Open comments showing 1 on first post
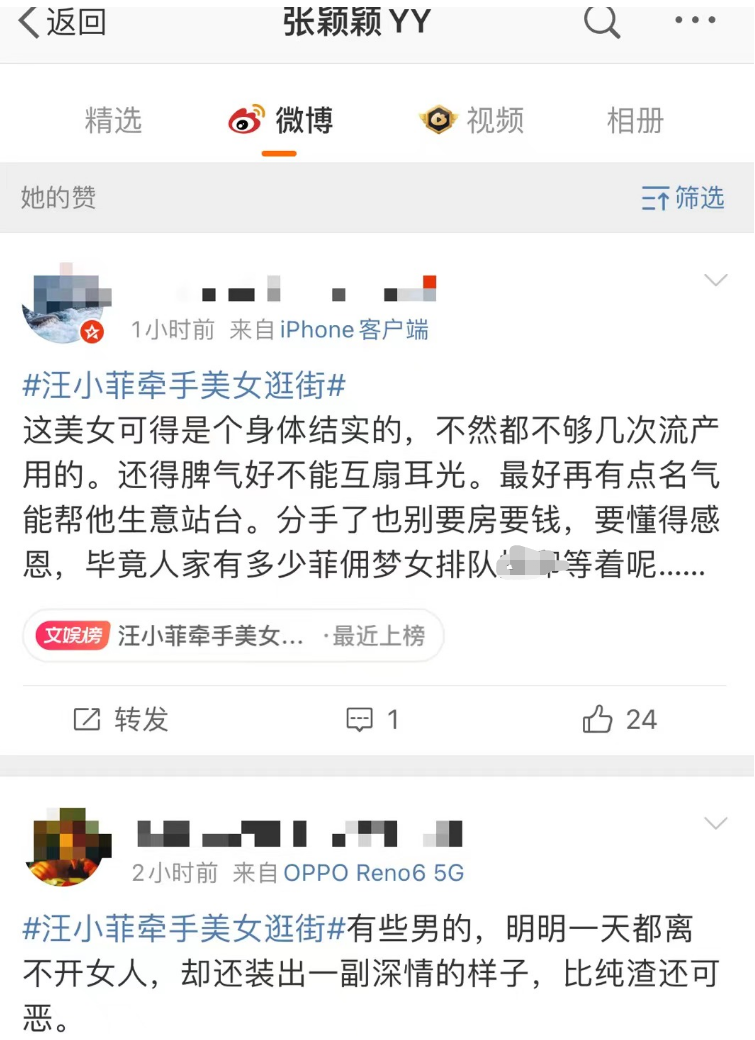 (x=372, y=719)
